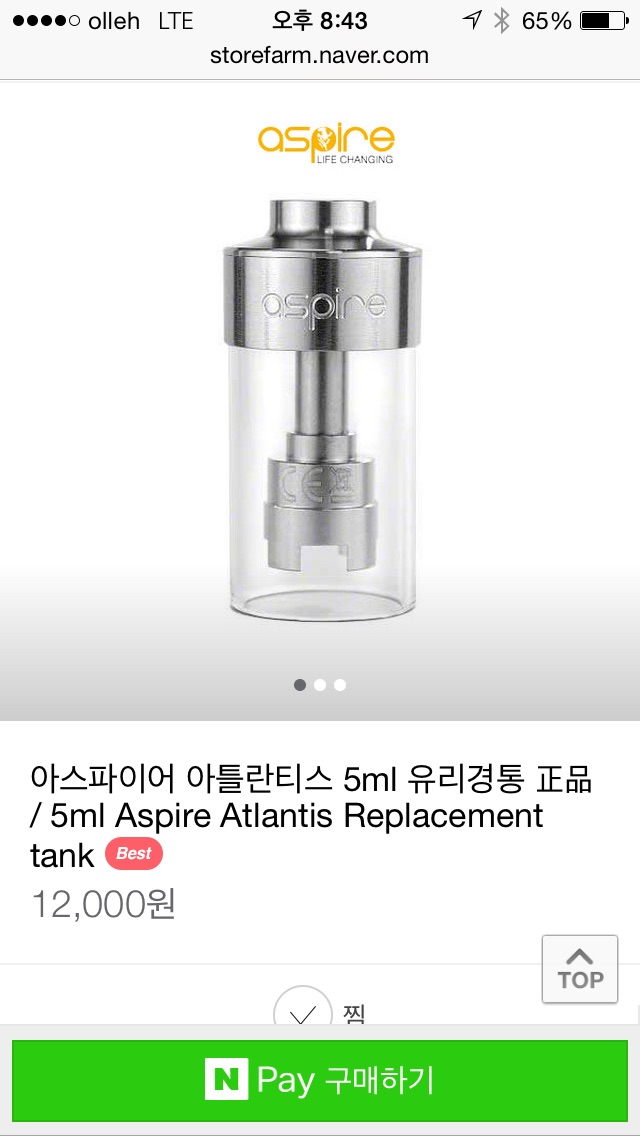Open the Aspire Atlantis tank product image
640x1136 pixels.
coord(320,400)
